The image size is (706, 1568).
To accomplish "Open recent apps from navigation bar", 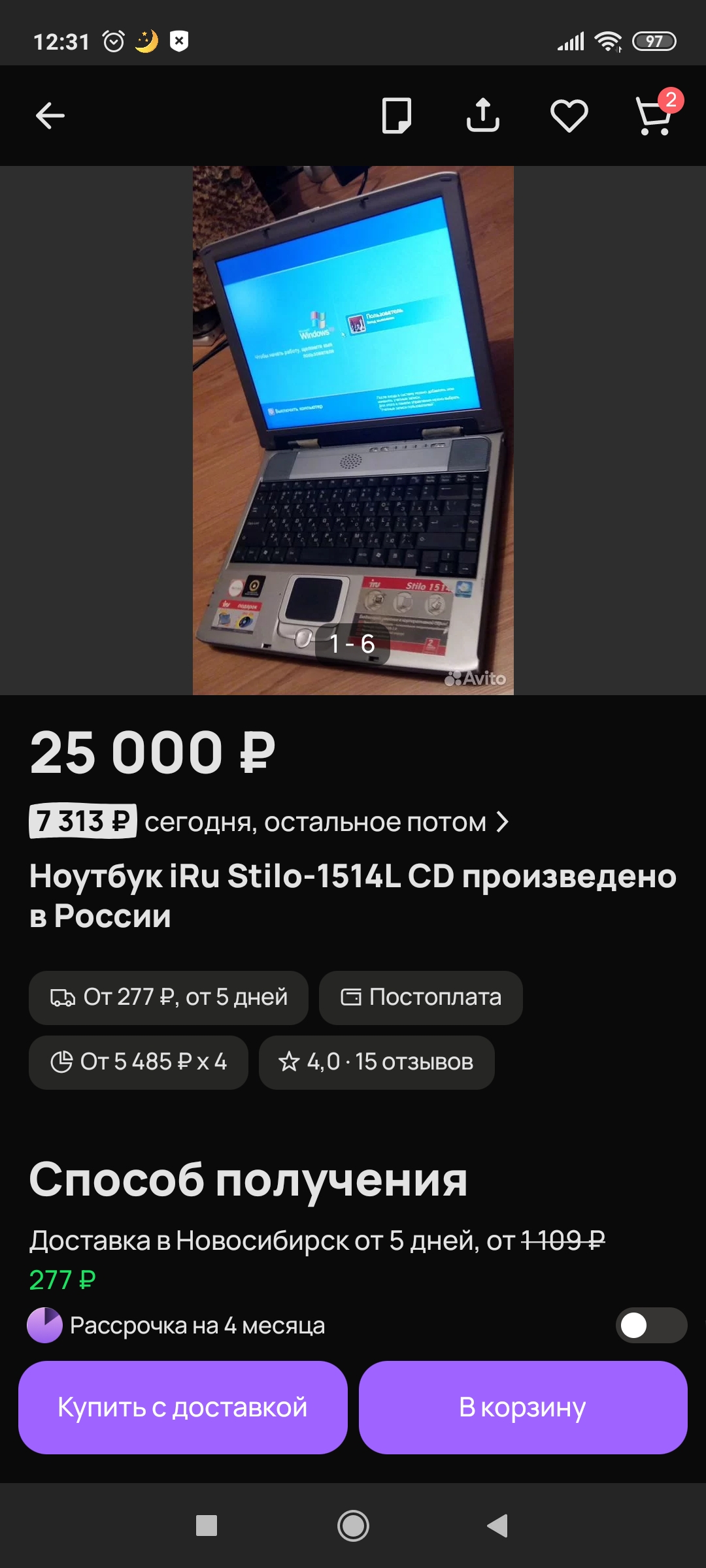I will coord(207,1526).
